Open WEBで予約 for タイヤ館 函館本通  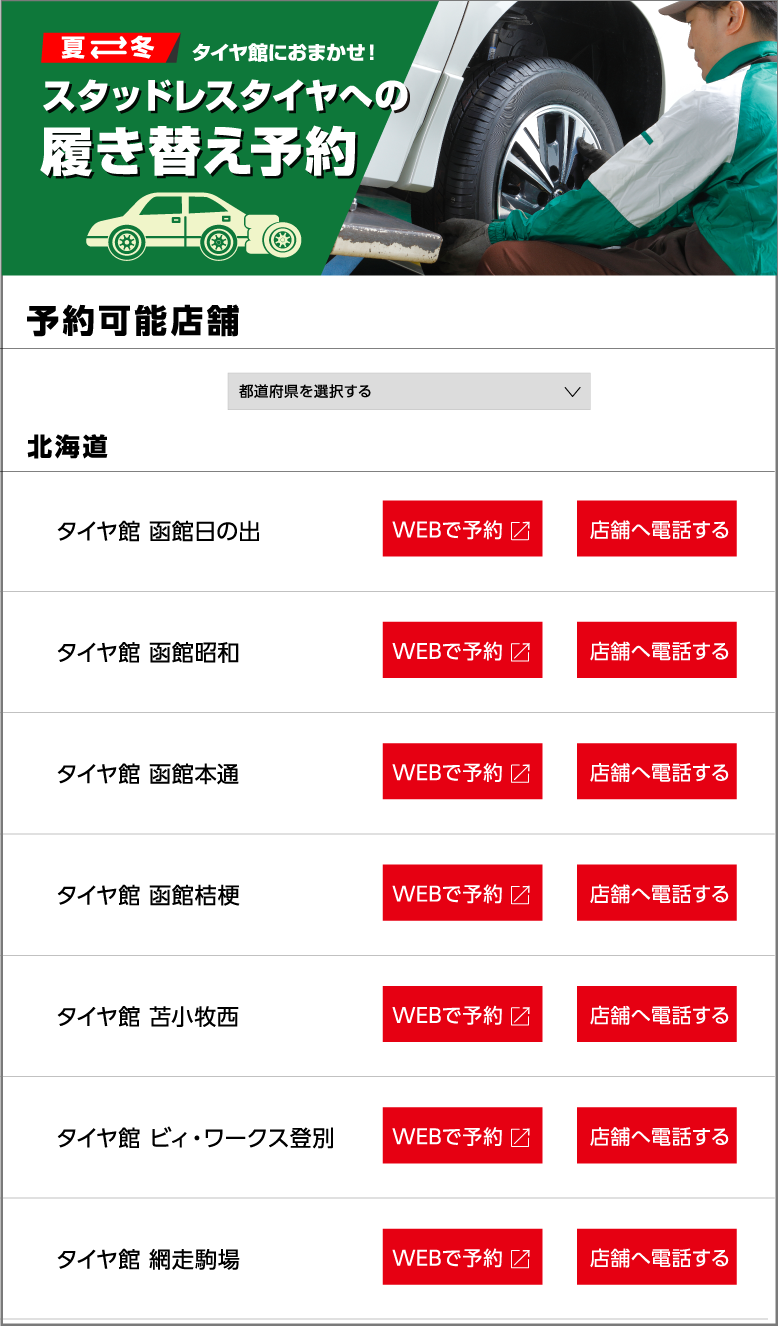[x=462, y=771]
